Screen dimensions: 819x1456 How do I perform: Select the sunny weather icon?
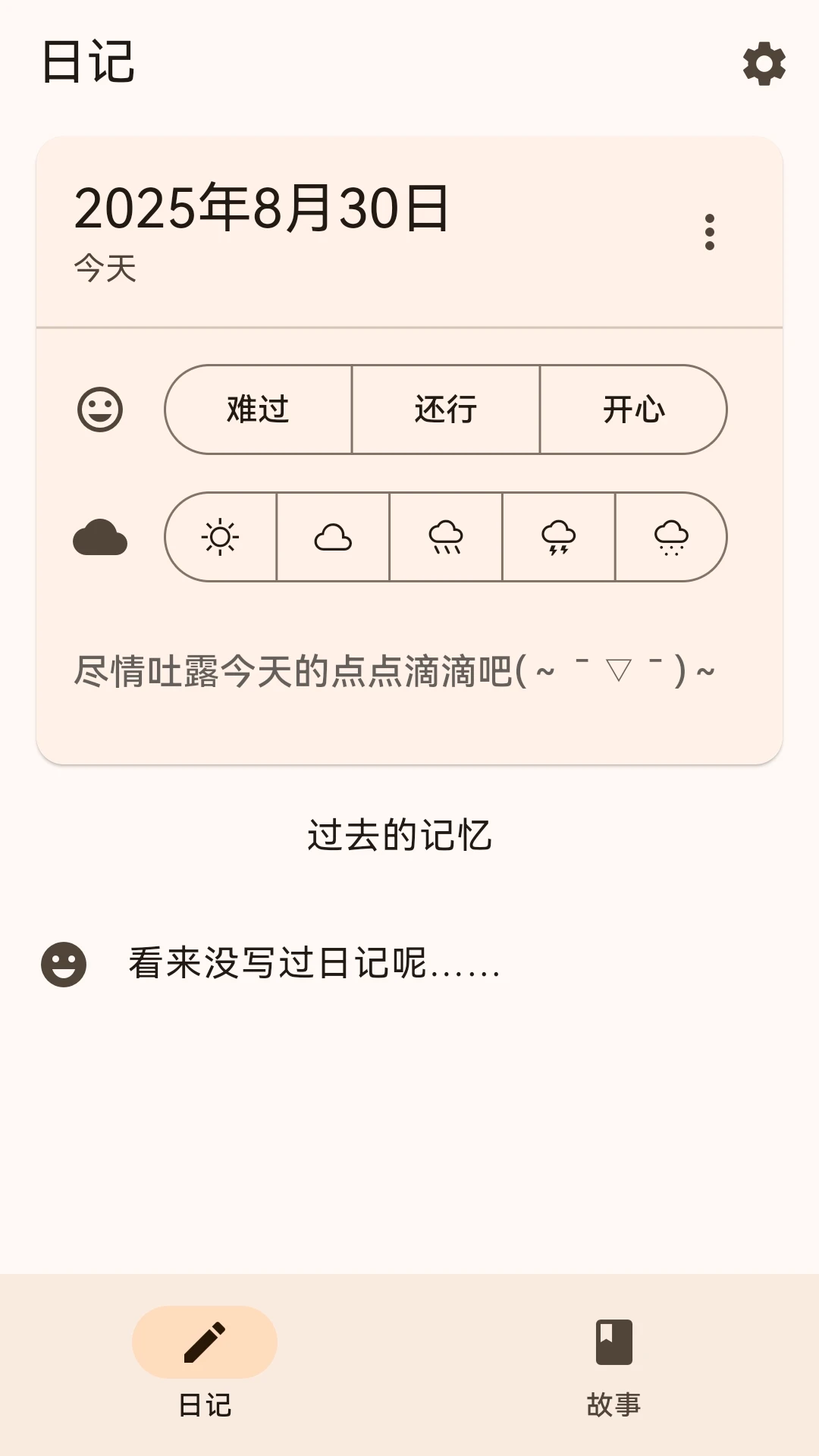coord(219,538)
